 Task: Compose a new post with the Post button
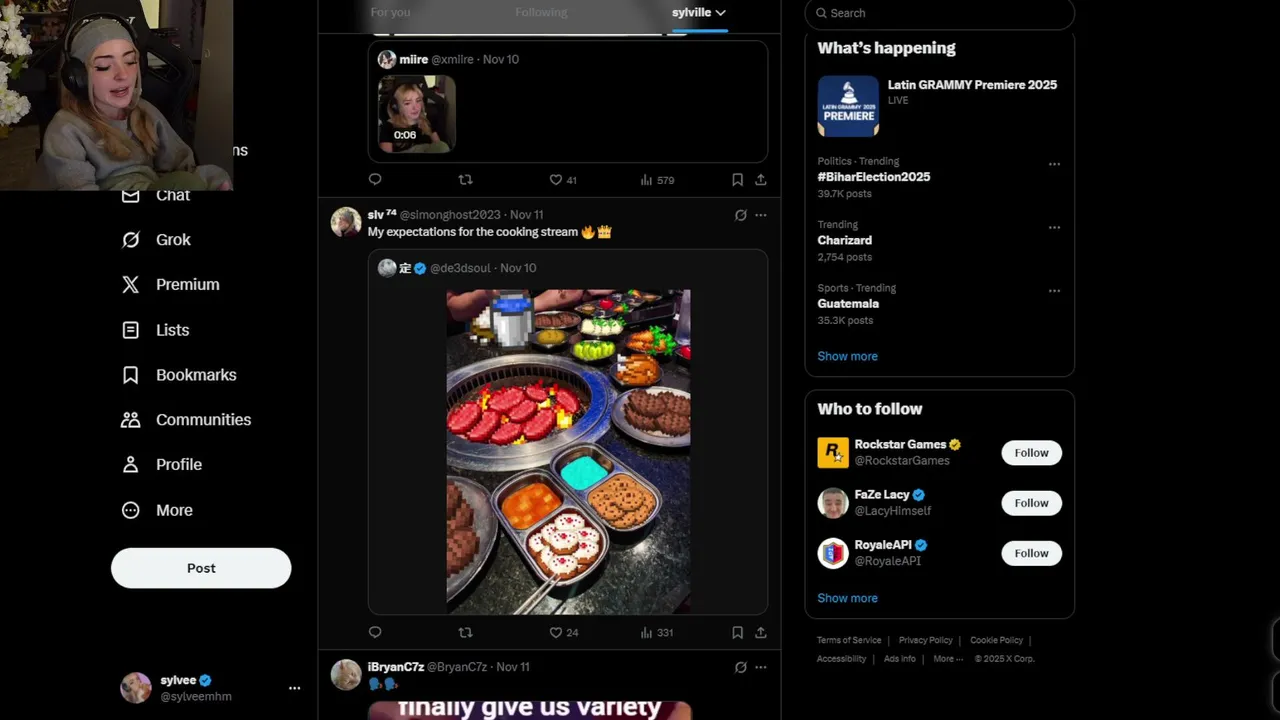pyautogui.click(x=201, y=568)
